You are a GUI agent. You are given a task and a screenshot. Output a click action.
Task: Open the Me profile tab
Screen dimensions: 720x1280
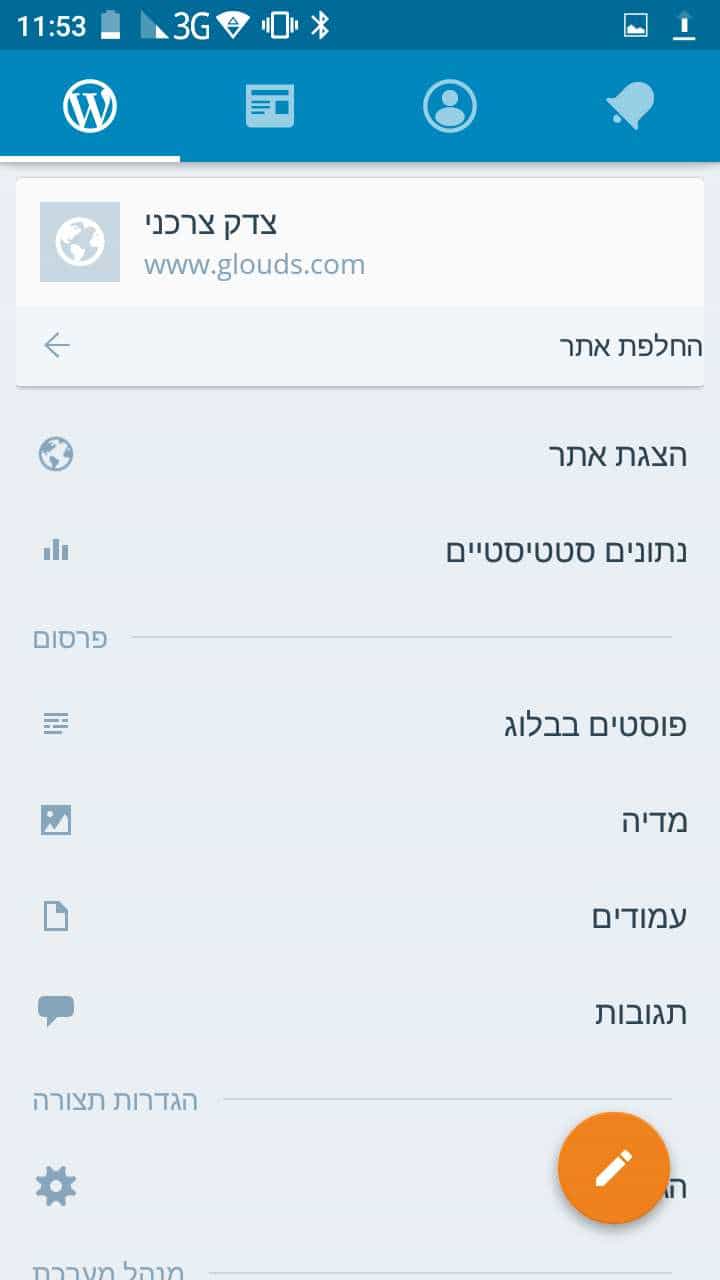pyautogui.click(x=450, y=106)
